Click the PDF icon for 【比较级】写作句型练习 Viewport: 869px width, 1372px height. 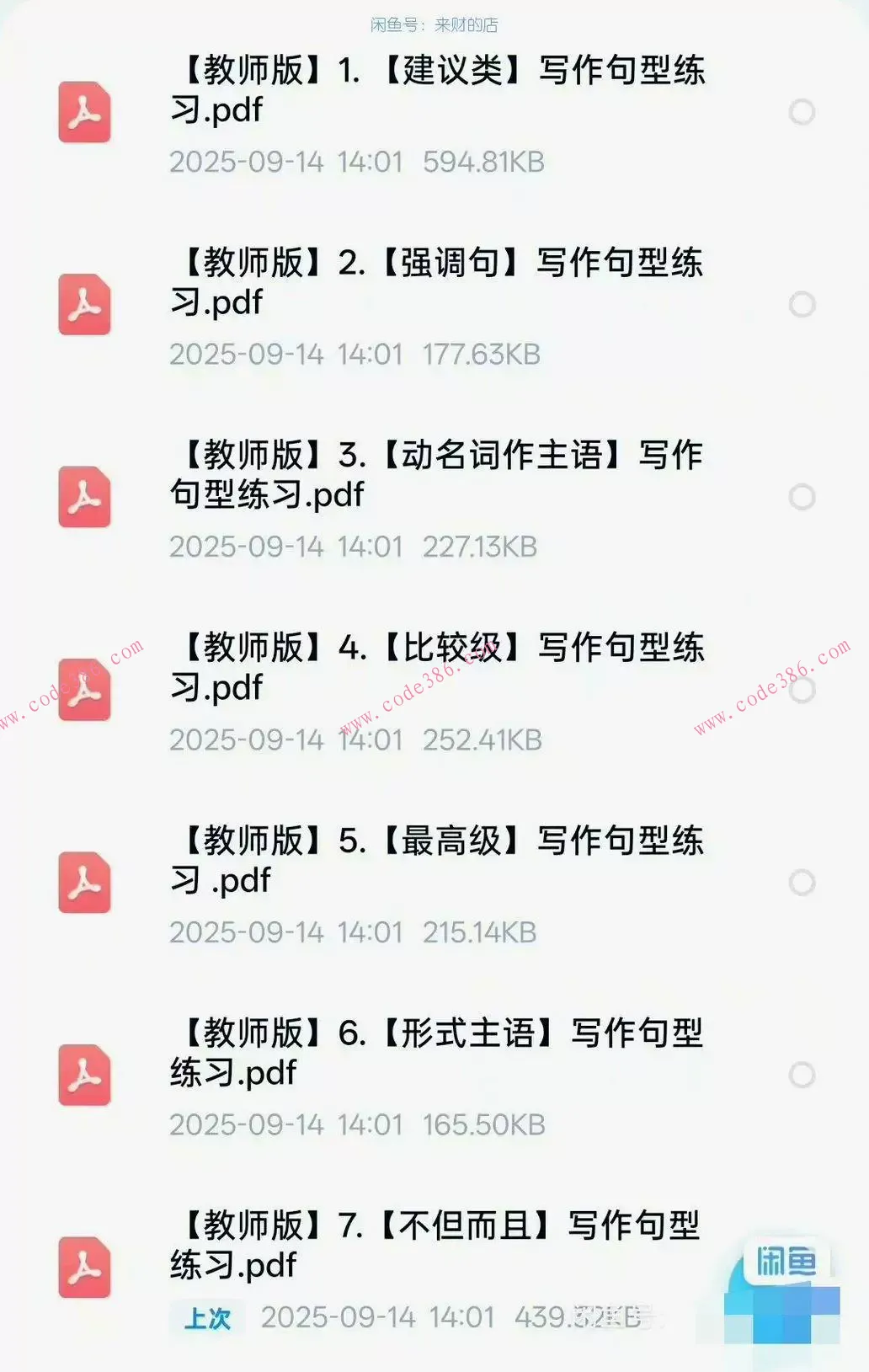[83, 691]
